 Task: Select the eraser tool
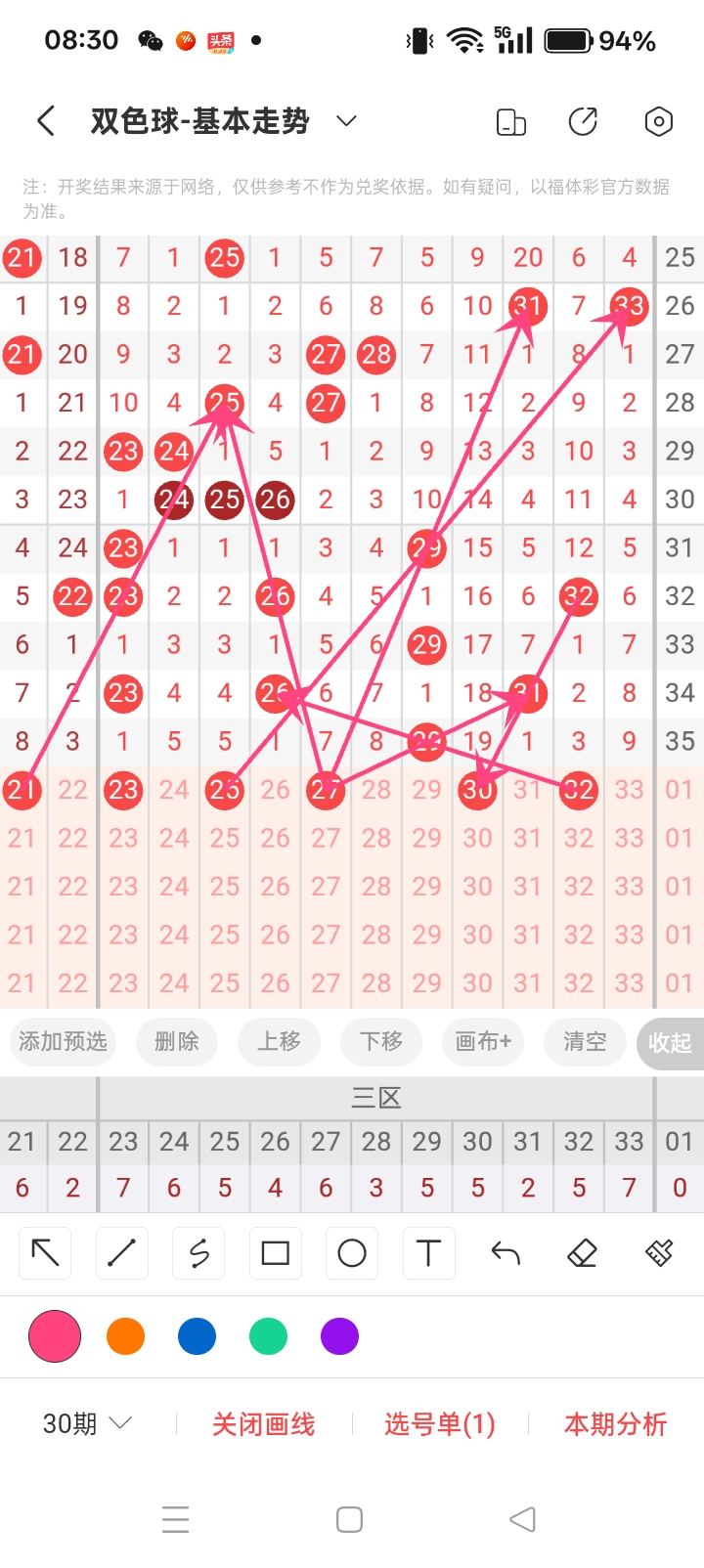tap(582, 1252)
